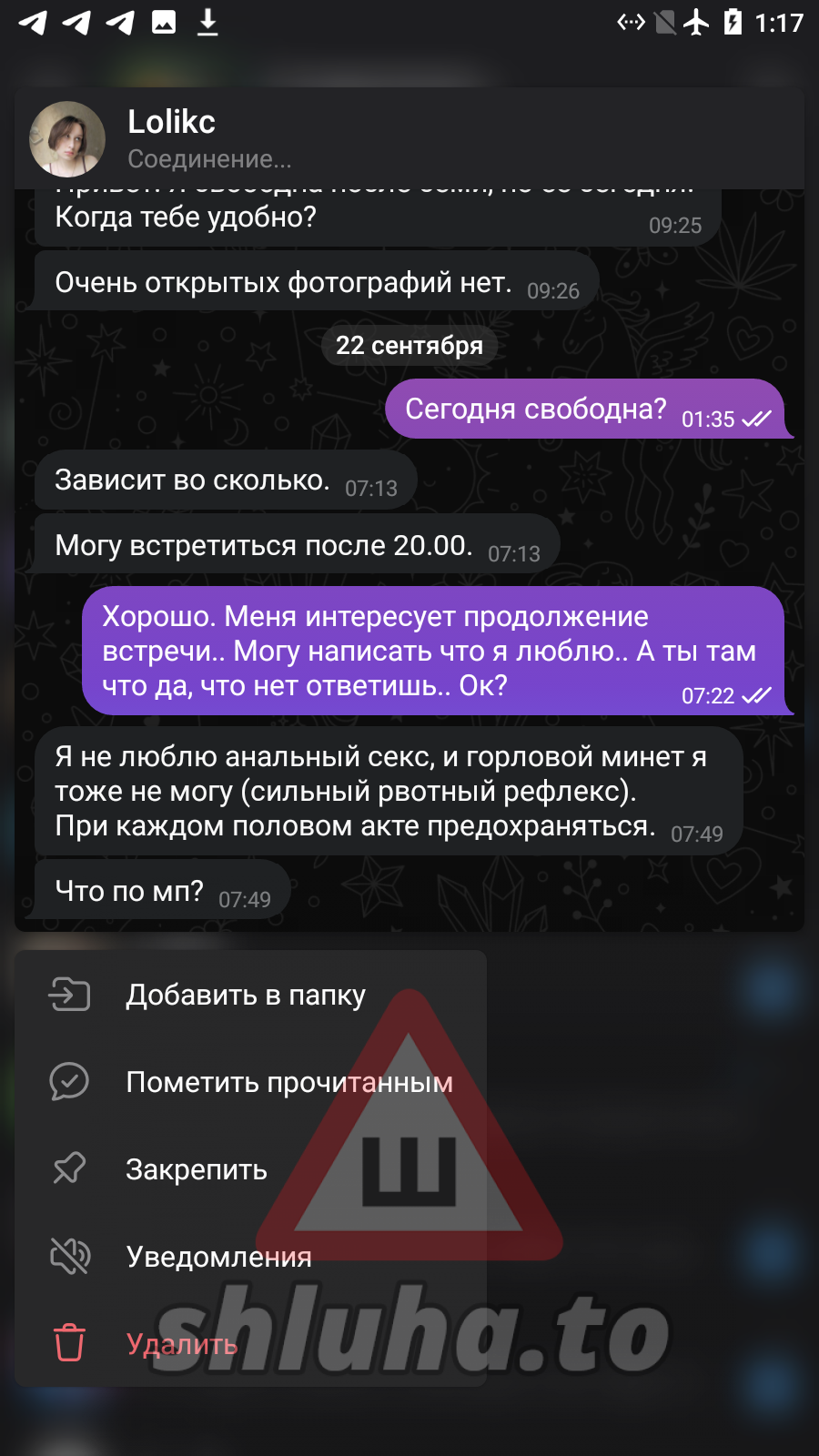Open Уведомления option

tap(218, 1257)
